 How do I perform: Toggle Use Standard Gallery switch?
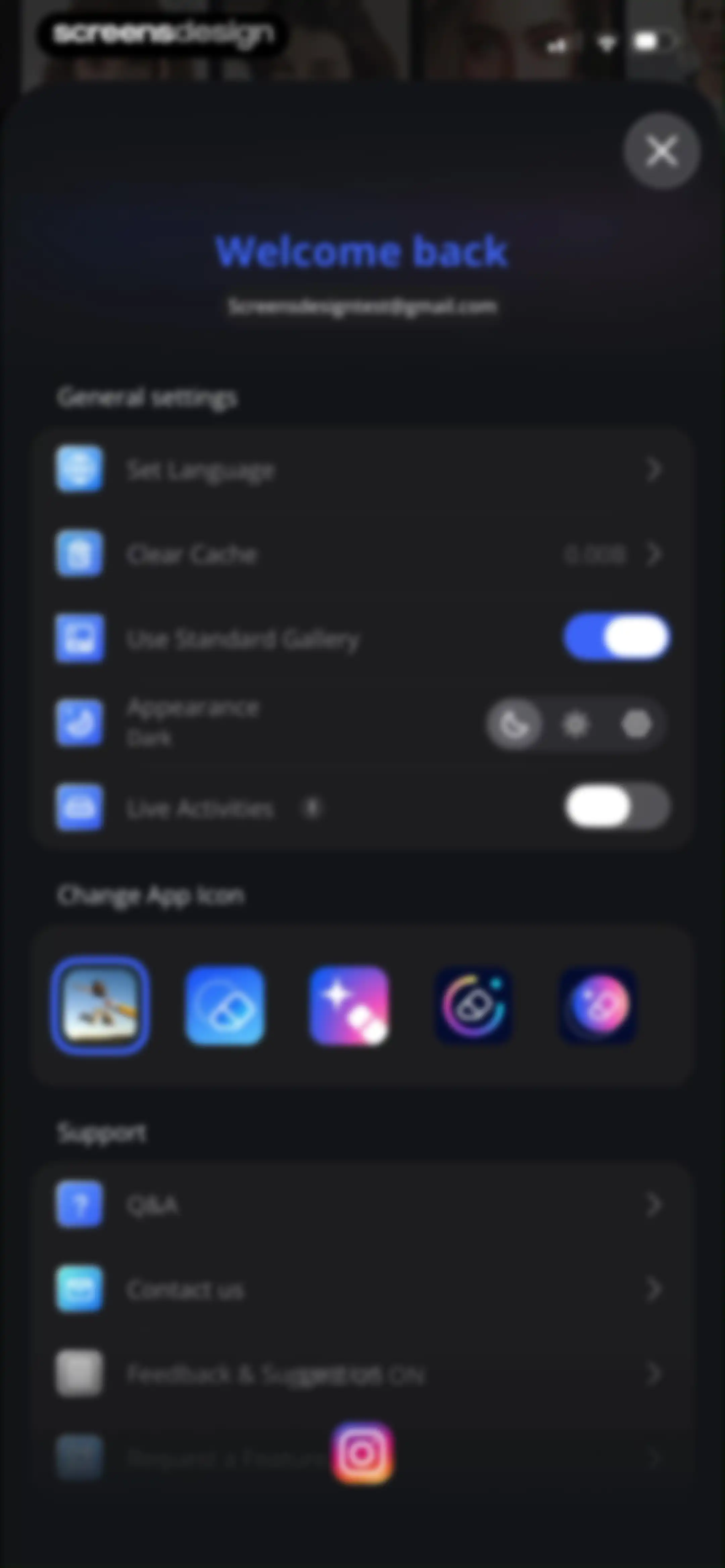616,637
